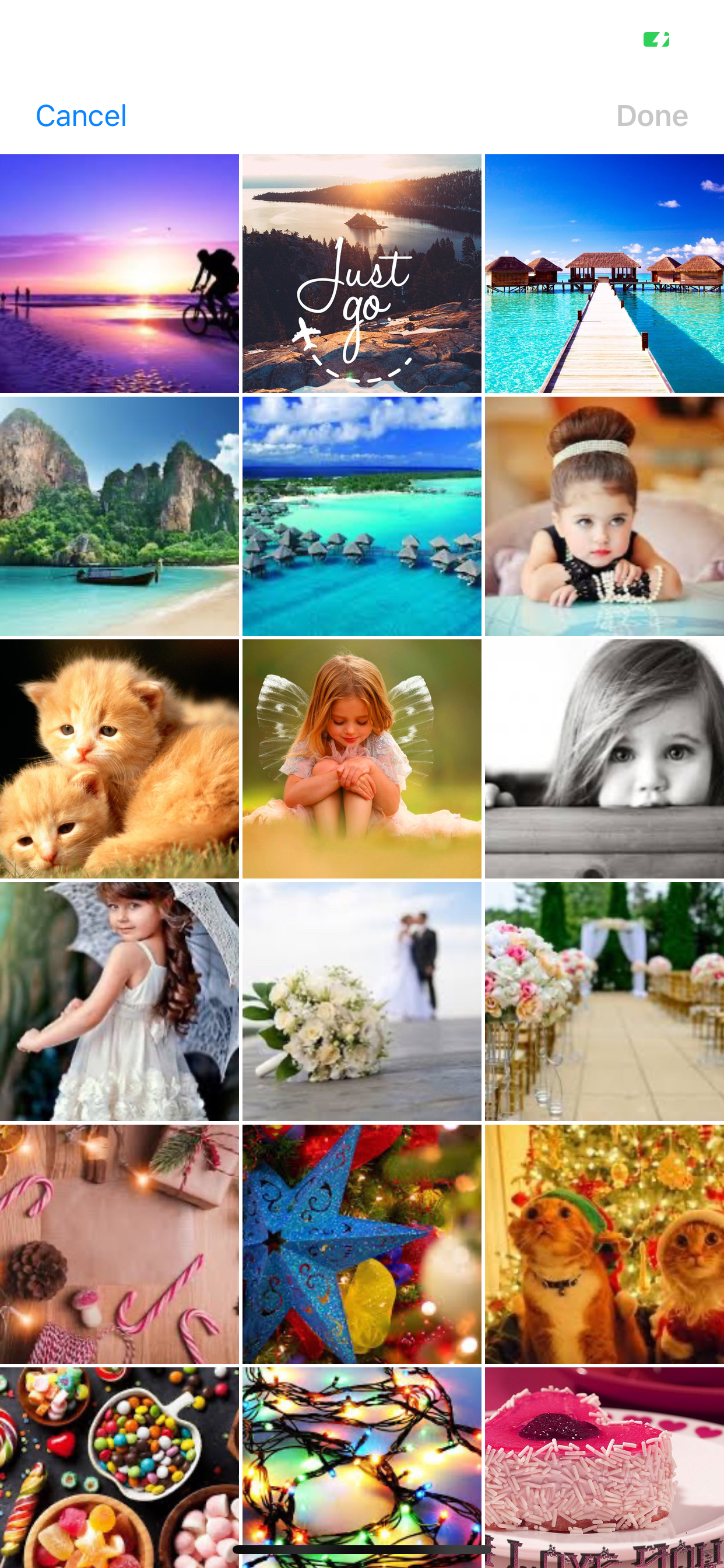Select the black-and-white girl portrait
This screenshot has width=724, height=1568.
click(604, 758)
